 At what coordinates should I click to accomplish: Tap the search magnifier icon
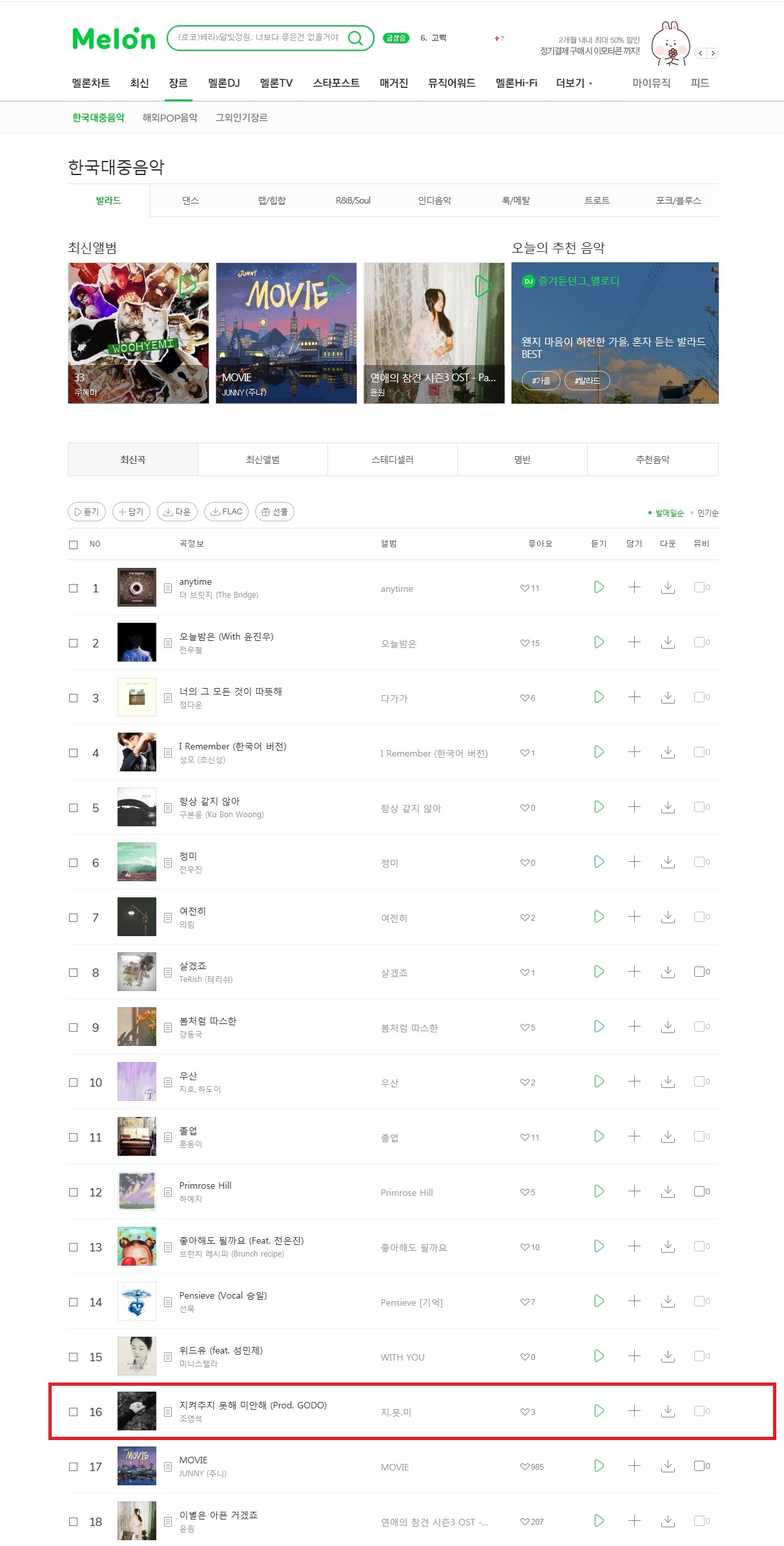pos(355,38)
